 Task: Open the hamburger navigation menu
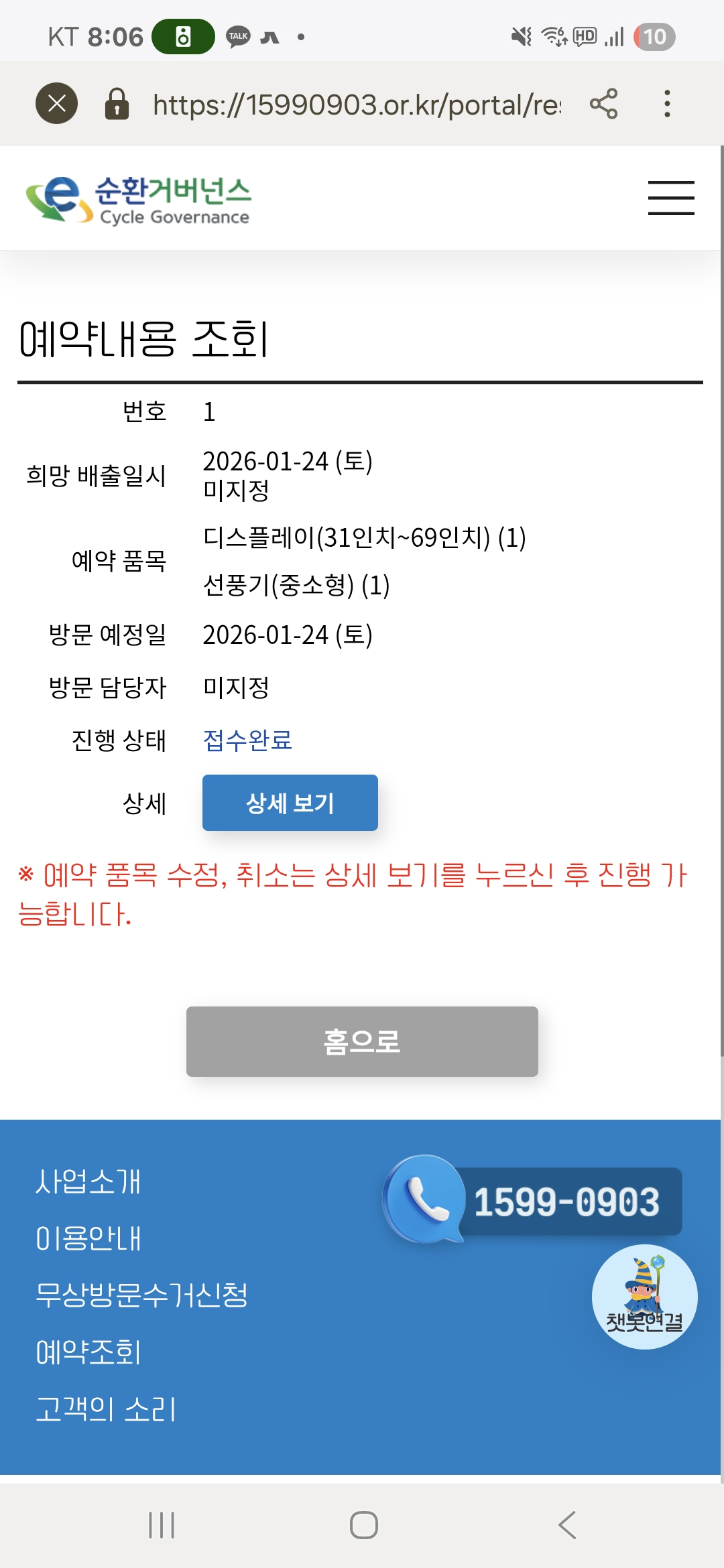(671, 198)
